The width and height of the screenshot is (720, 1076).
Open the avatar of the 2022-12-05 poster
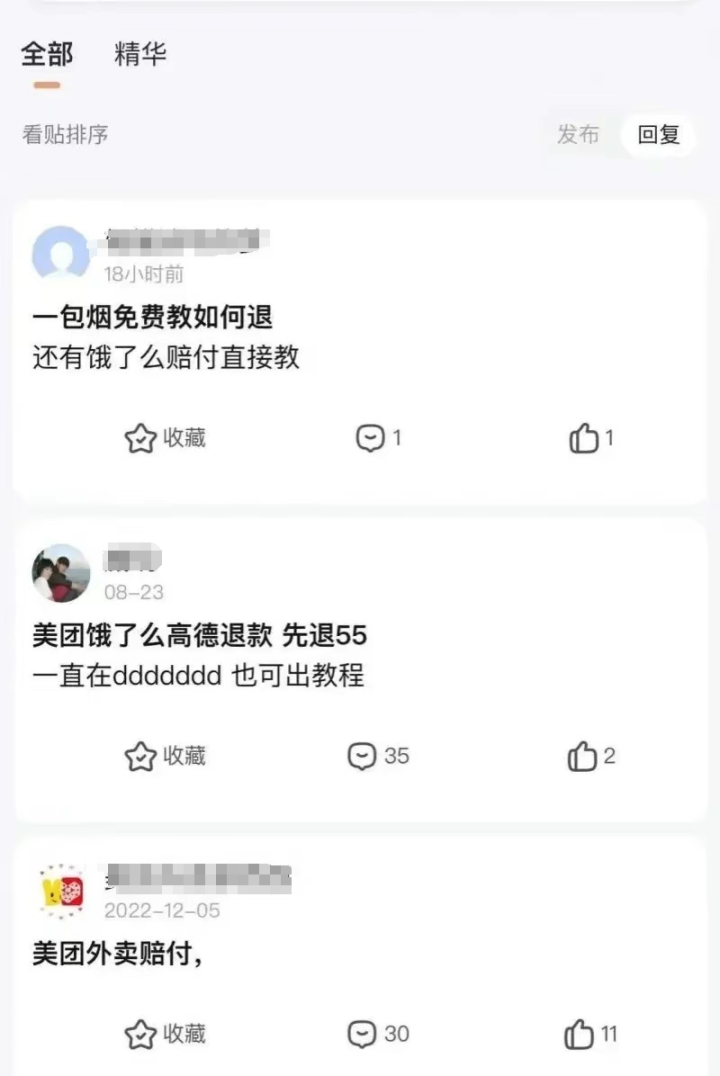tap(61, 891)
